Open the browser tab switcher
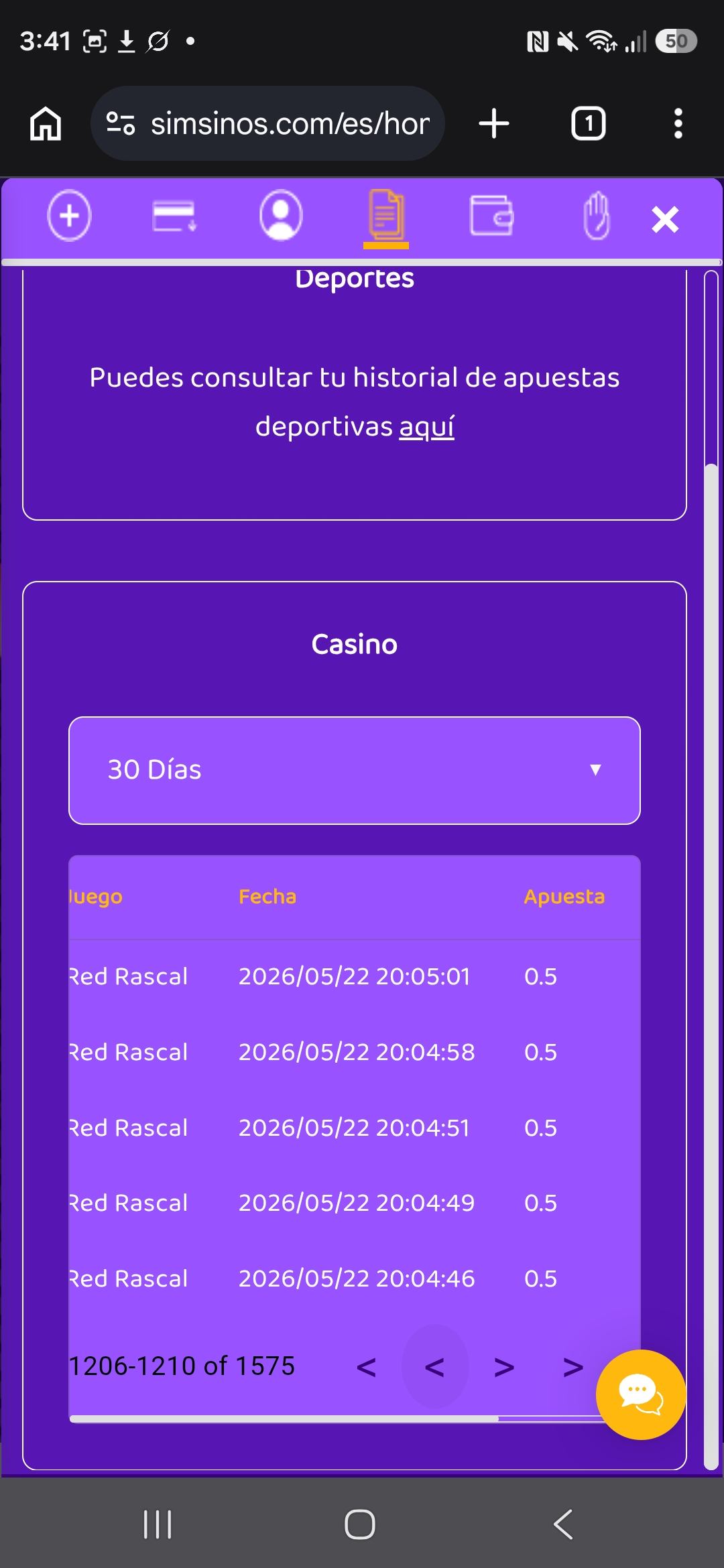The image size is (724, 1568). [x=588, y=124]
